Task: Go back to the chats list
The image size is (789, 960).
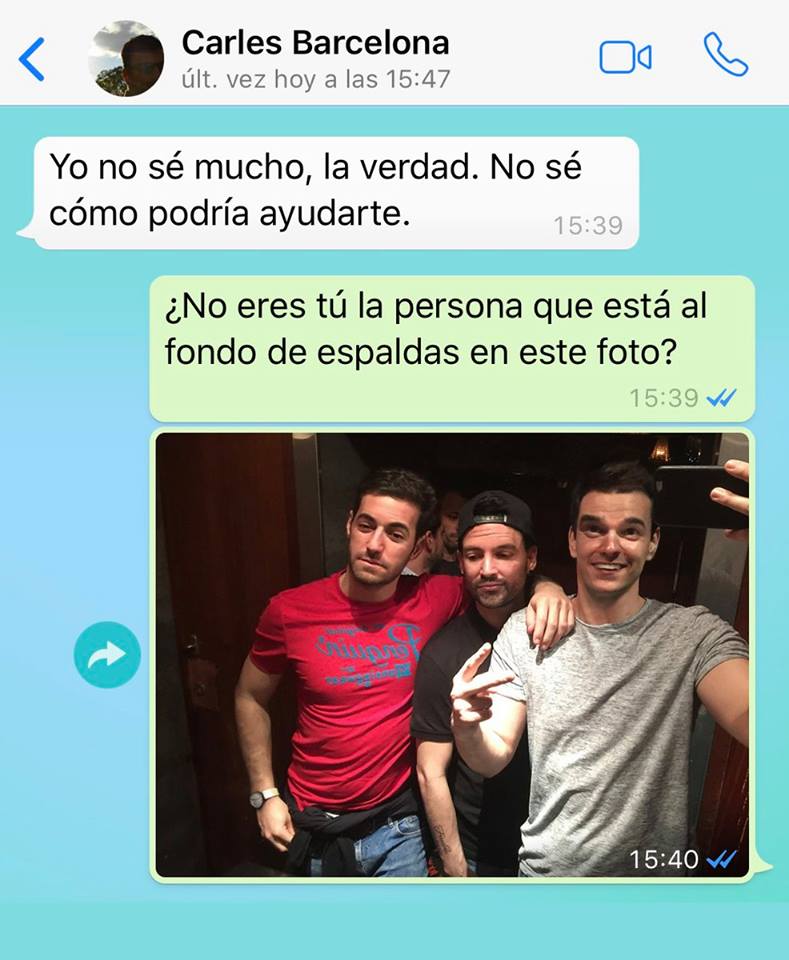Action: pos(32,58)
